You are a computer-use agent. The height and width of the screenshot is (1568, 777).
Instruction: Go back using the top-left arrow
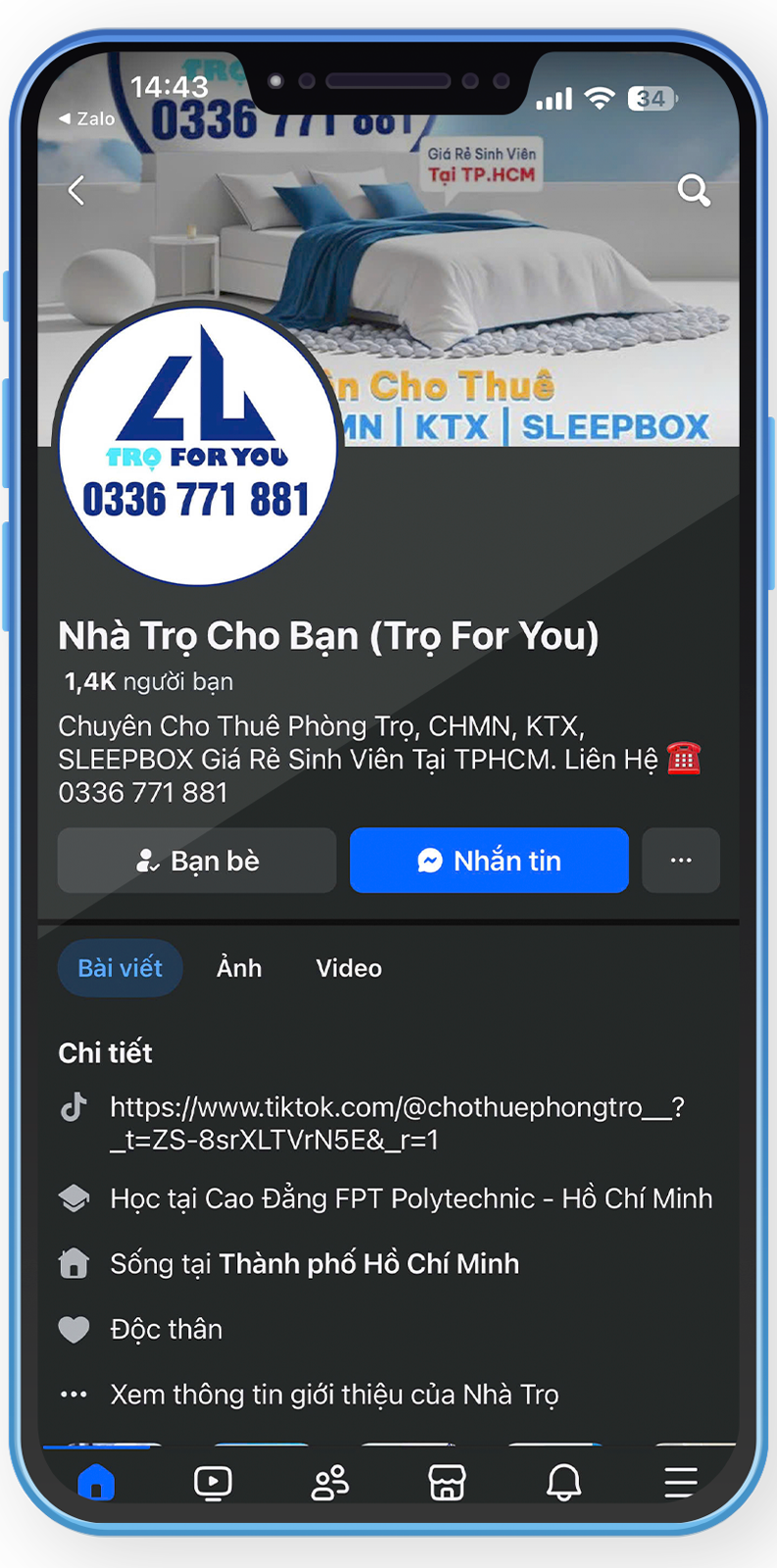tap(76, 190)
